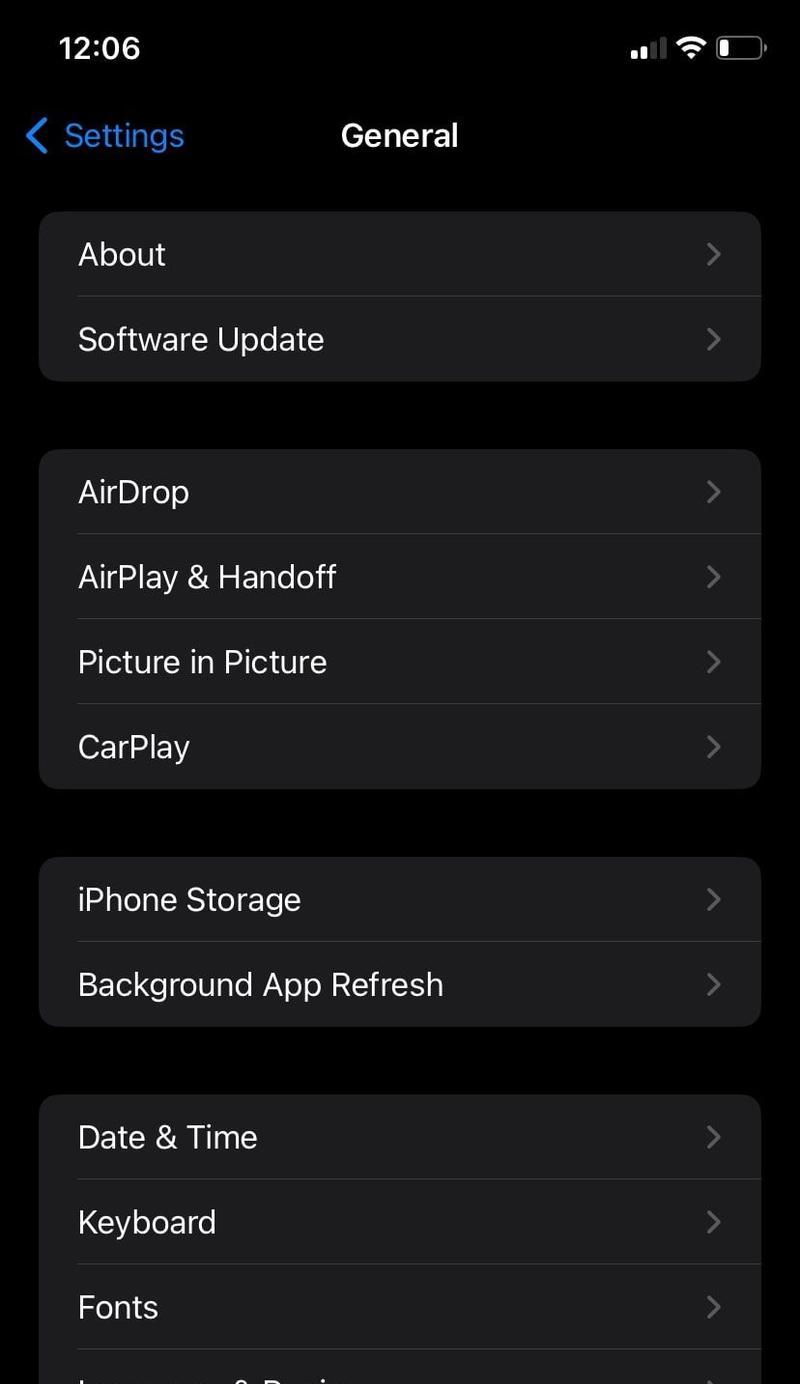Viewport: 800px width, 1384px height.
Task: Open AirPlay & Handoff
Action: click(x=400, y=577)
